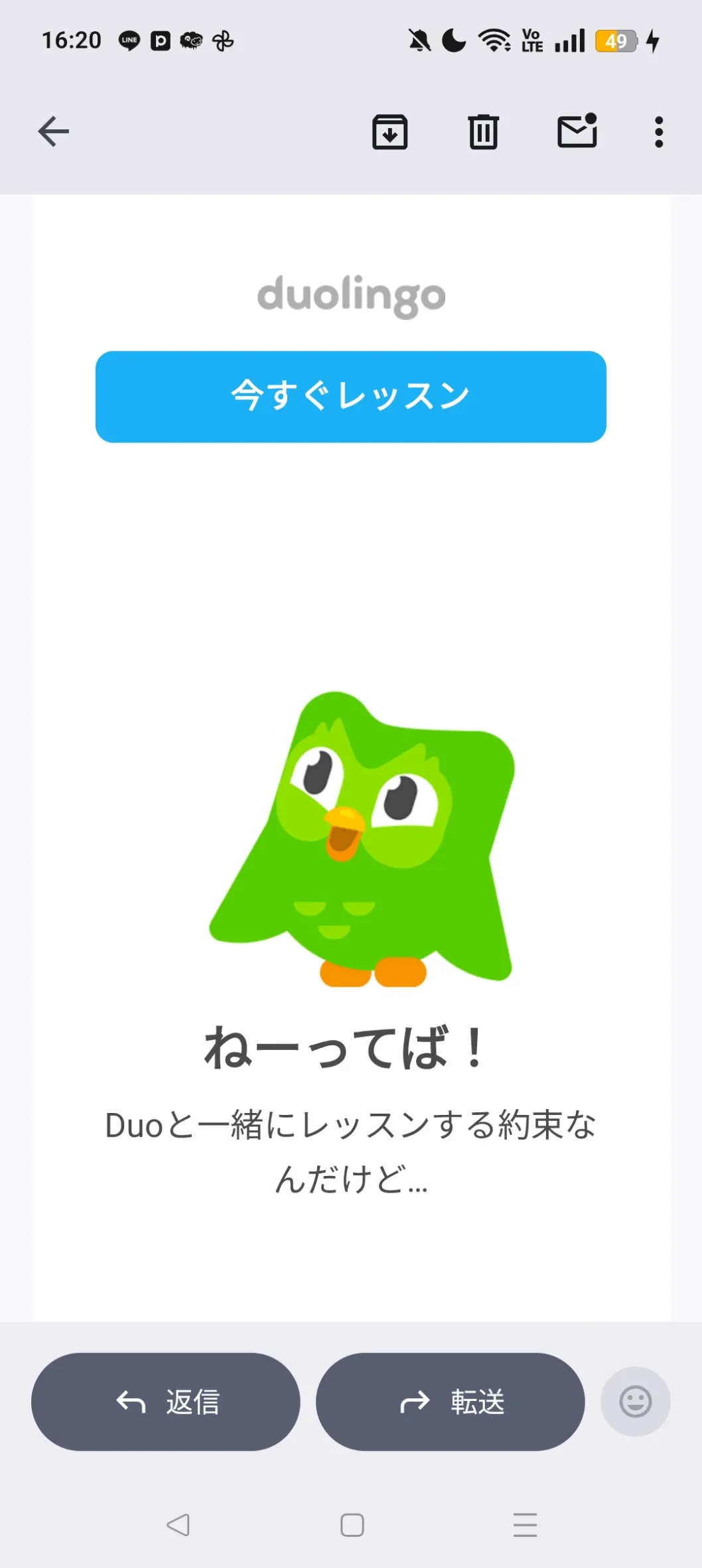
Task: Tap the system home button
Action: coord(352,1524)
